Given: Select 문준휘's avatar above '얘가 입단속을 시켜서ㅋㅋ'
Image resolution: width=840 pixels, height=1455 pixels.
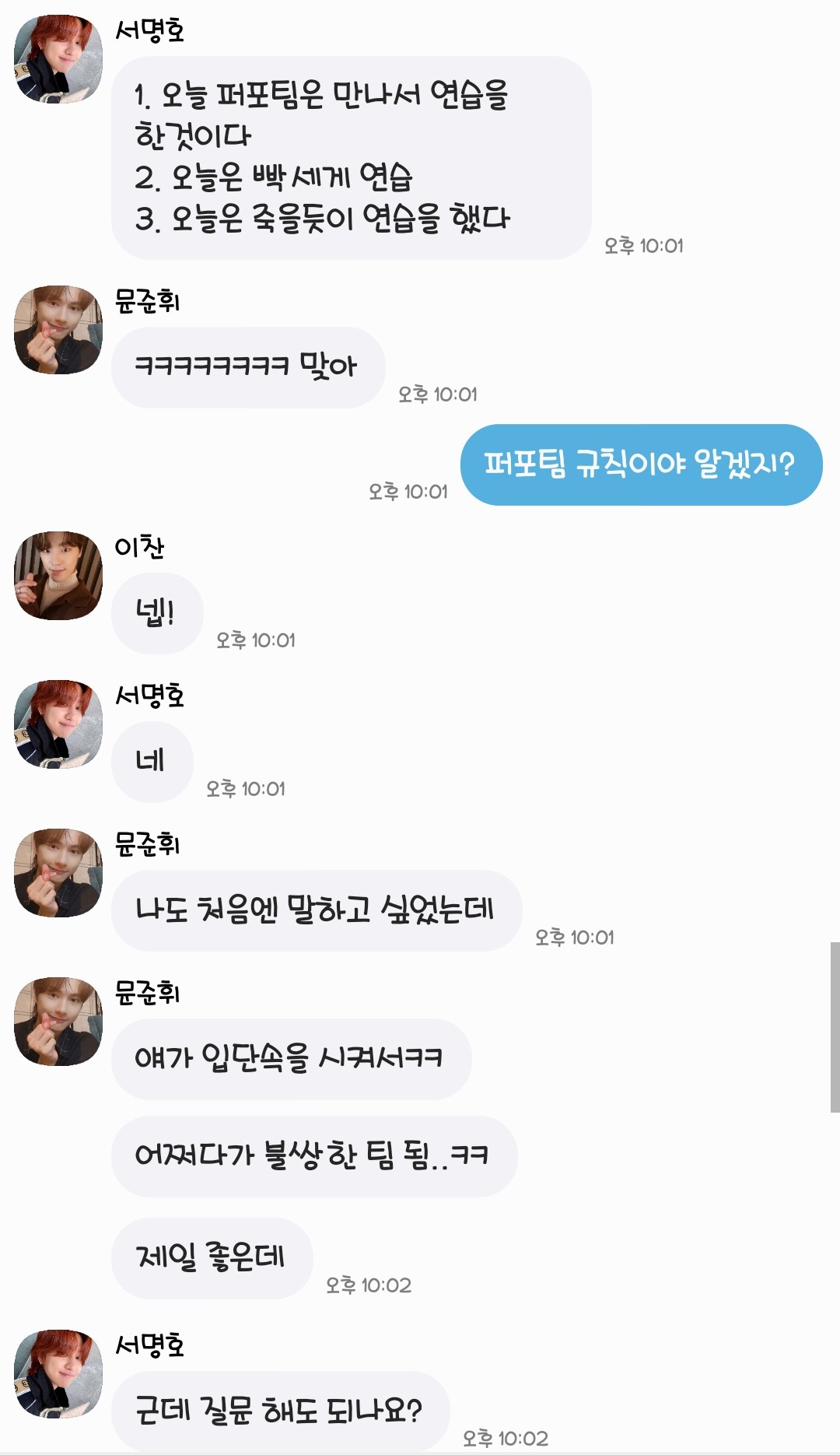Looking at the screenshot, I should pos(58,1022).
